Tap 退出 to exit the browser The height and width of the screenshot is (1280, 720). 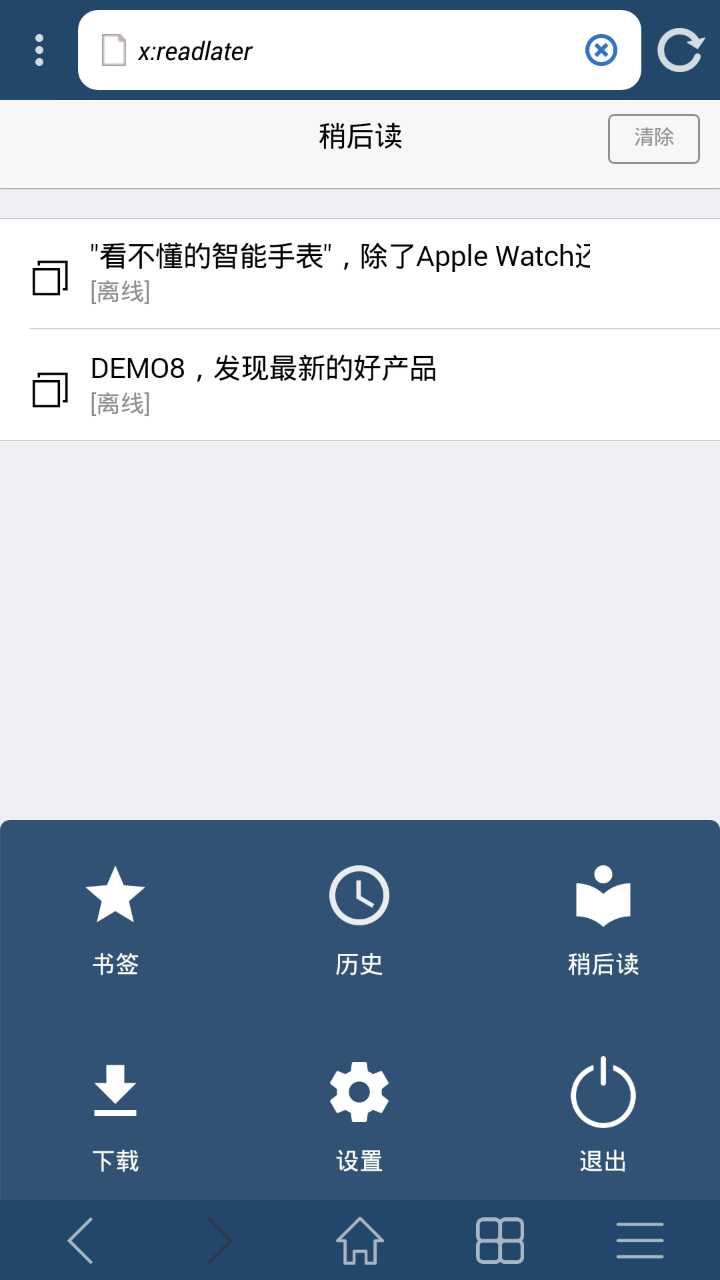603,1115
